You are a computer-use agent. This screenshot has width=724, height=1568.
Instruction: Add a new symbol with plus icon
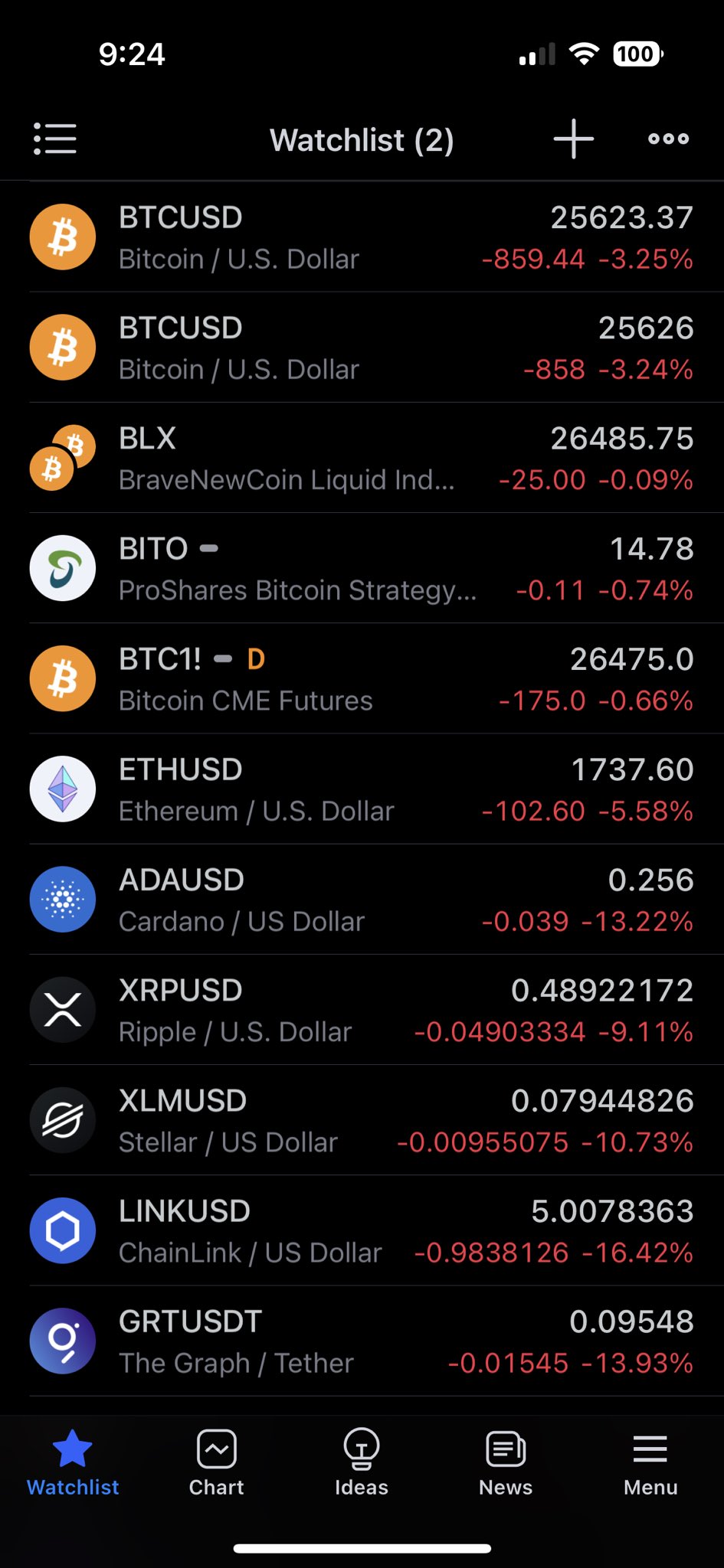[574, 139]
